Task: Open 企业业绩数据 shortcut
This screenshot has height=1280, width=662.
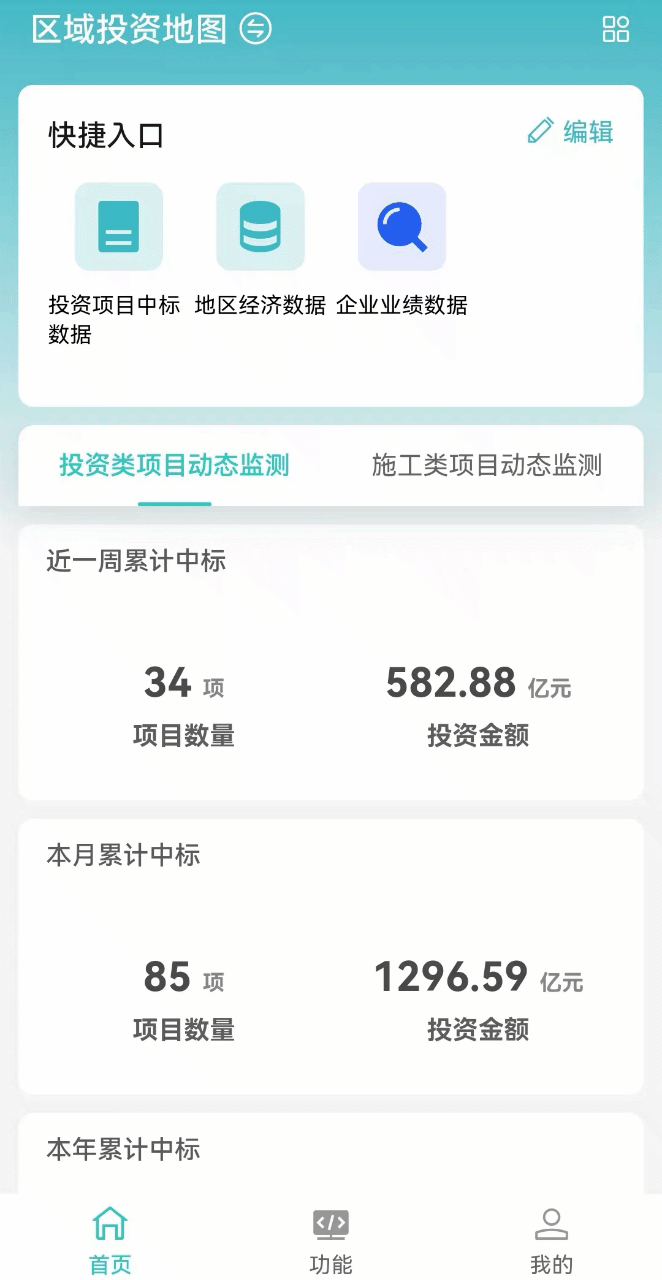Action: [402, 227]
